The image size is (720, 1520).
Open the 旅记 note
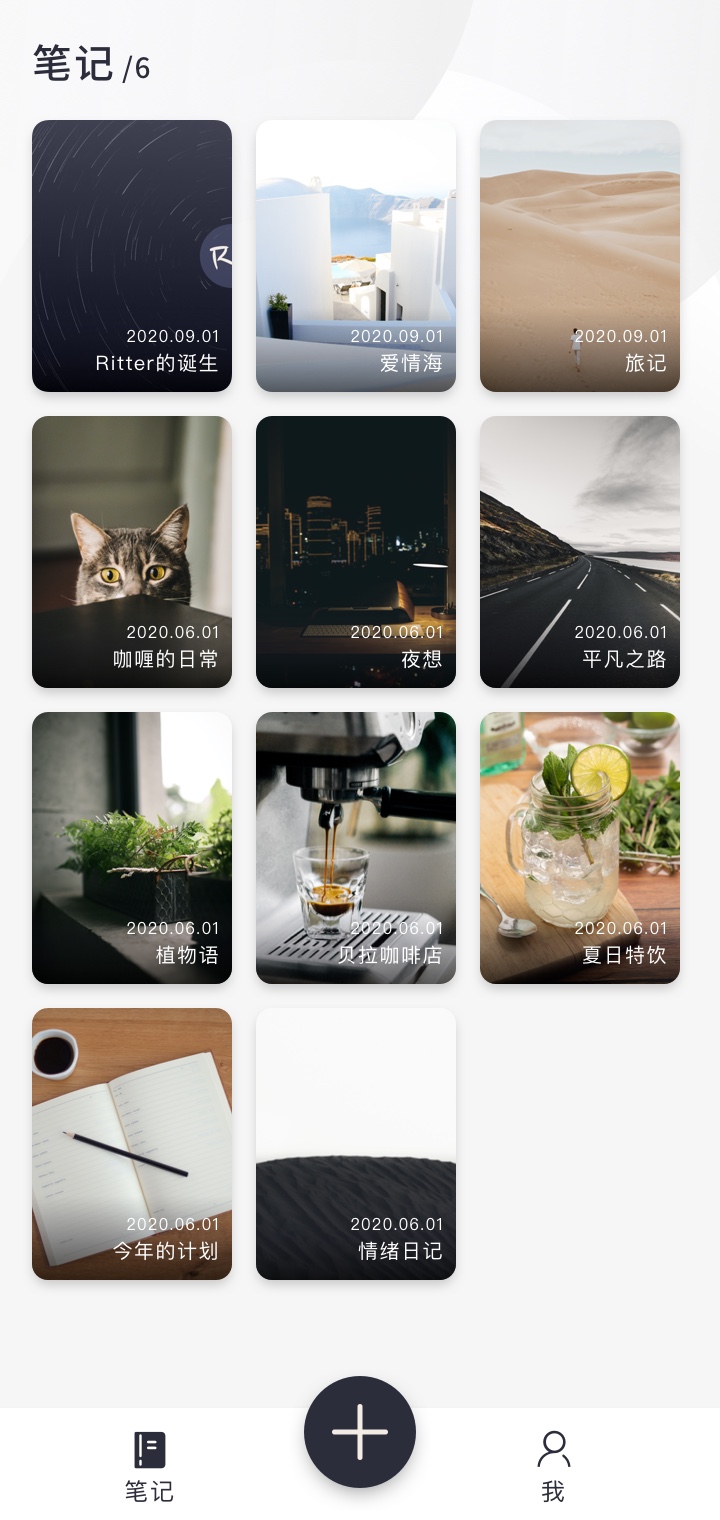(x=580, y=256)
